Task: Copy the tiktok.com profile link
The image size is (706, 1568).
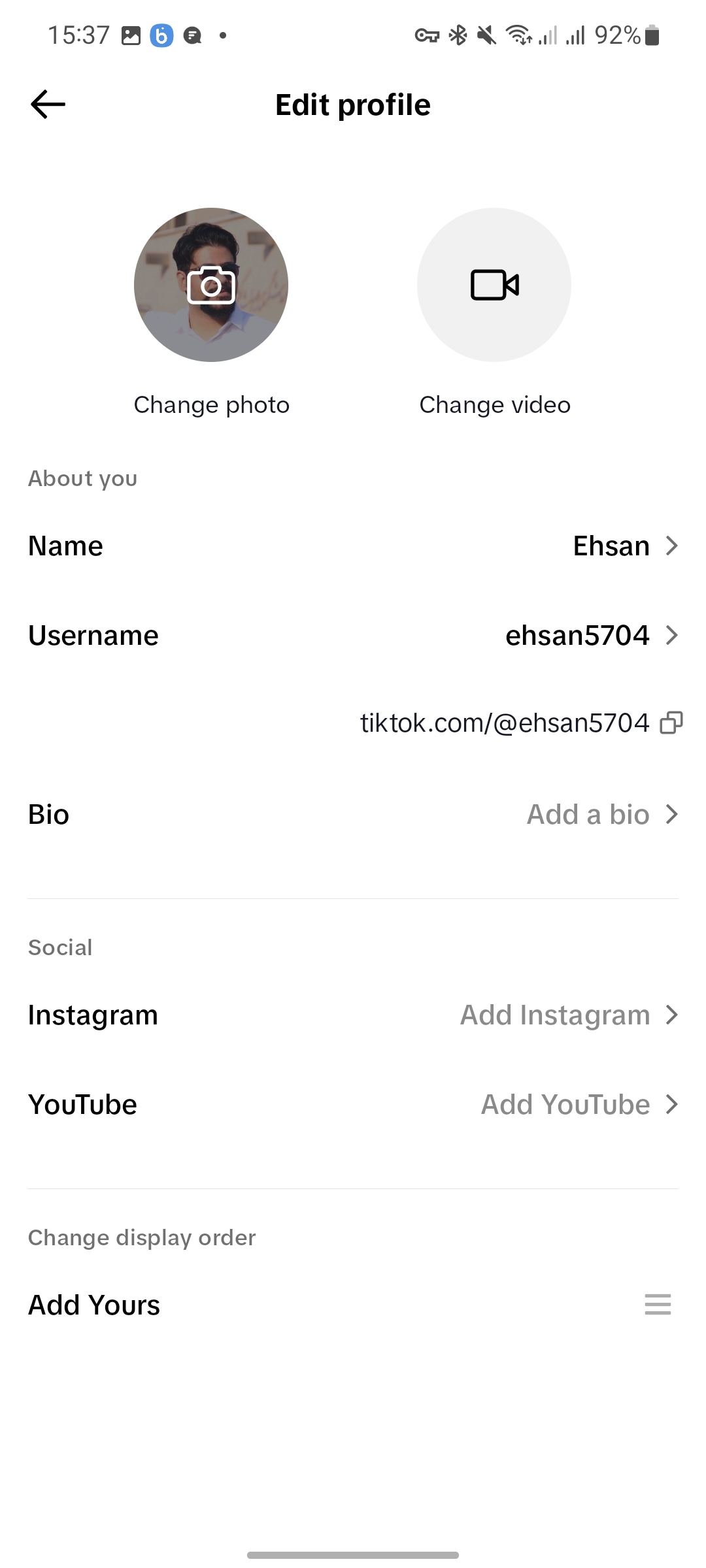Action: [671, 723]
